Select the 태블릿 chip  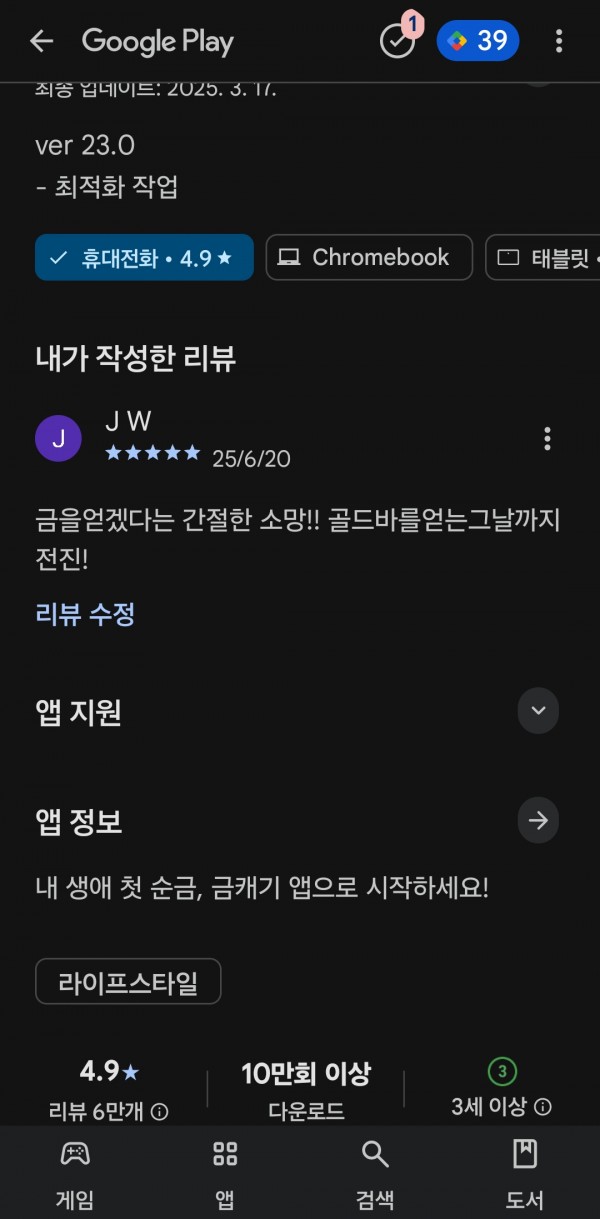pyautogui.click(x=543, y=258)
